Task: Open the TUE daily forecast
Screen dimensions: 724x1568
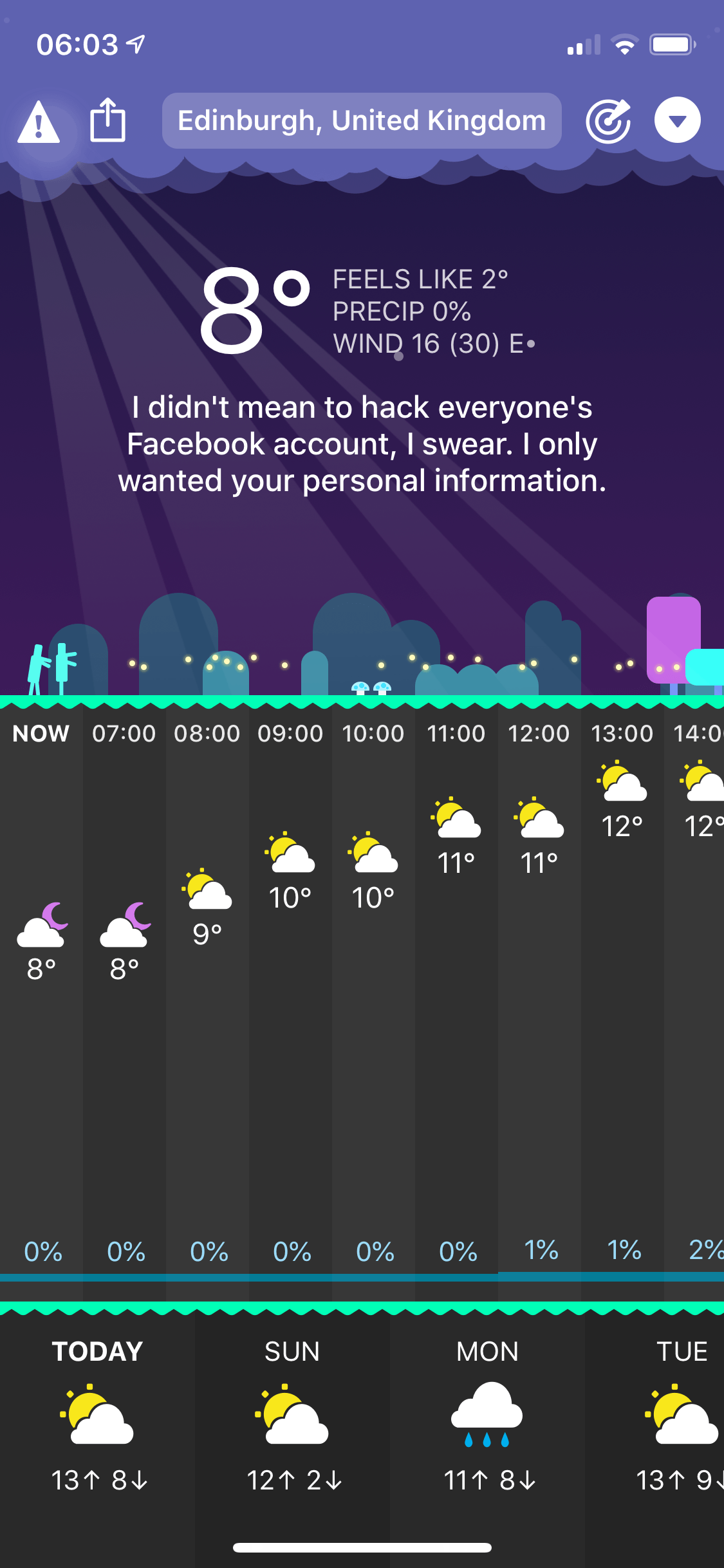Action: tap(681, 1415)
